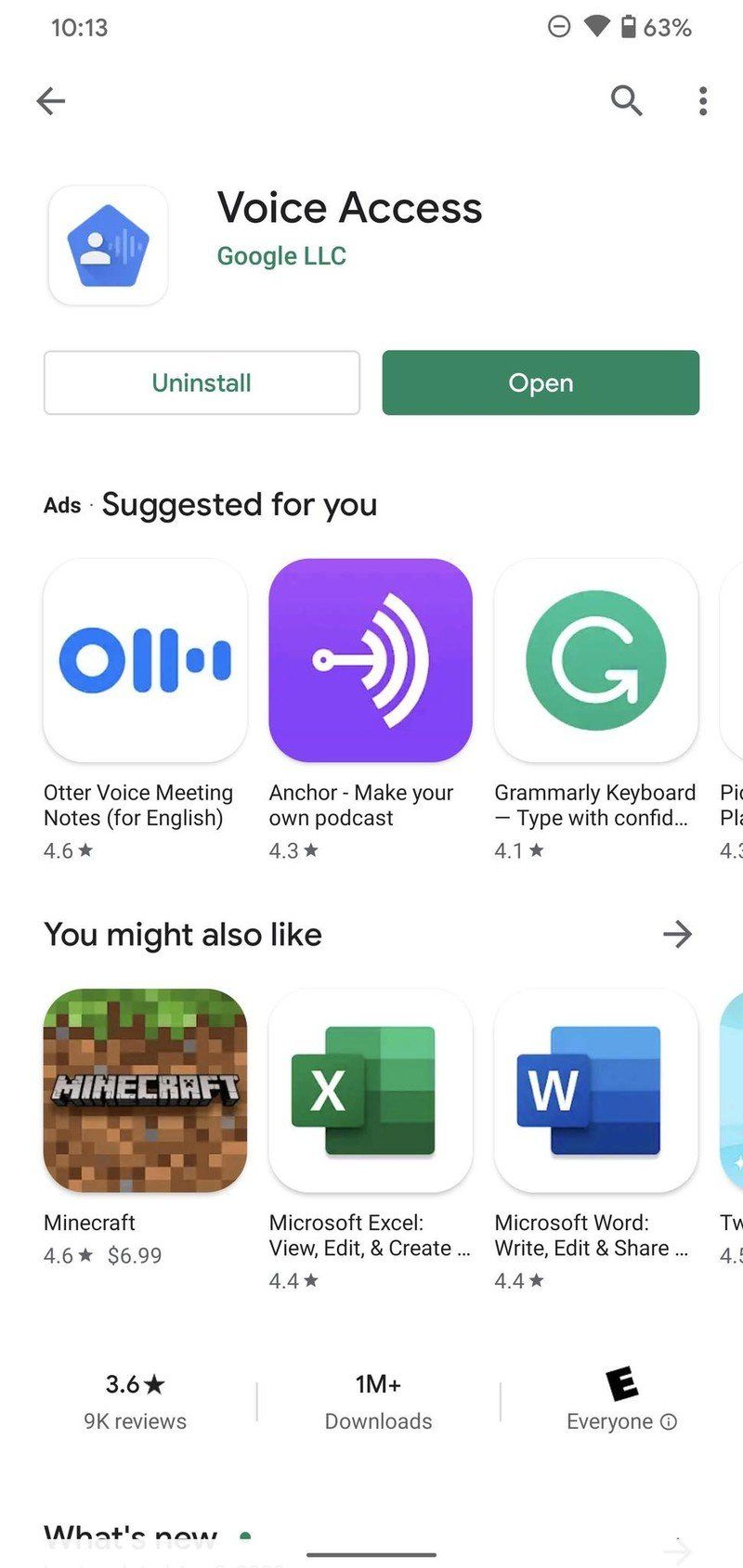Open the Anchor podcast app icon
This screenshot has width=743, height=1568.
point(370,661)
